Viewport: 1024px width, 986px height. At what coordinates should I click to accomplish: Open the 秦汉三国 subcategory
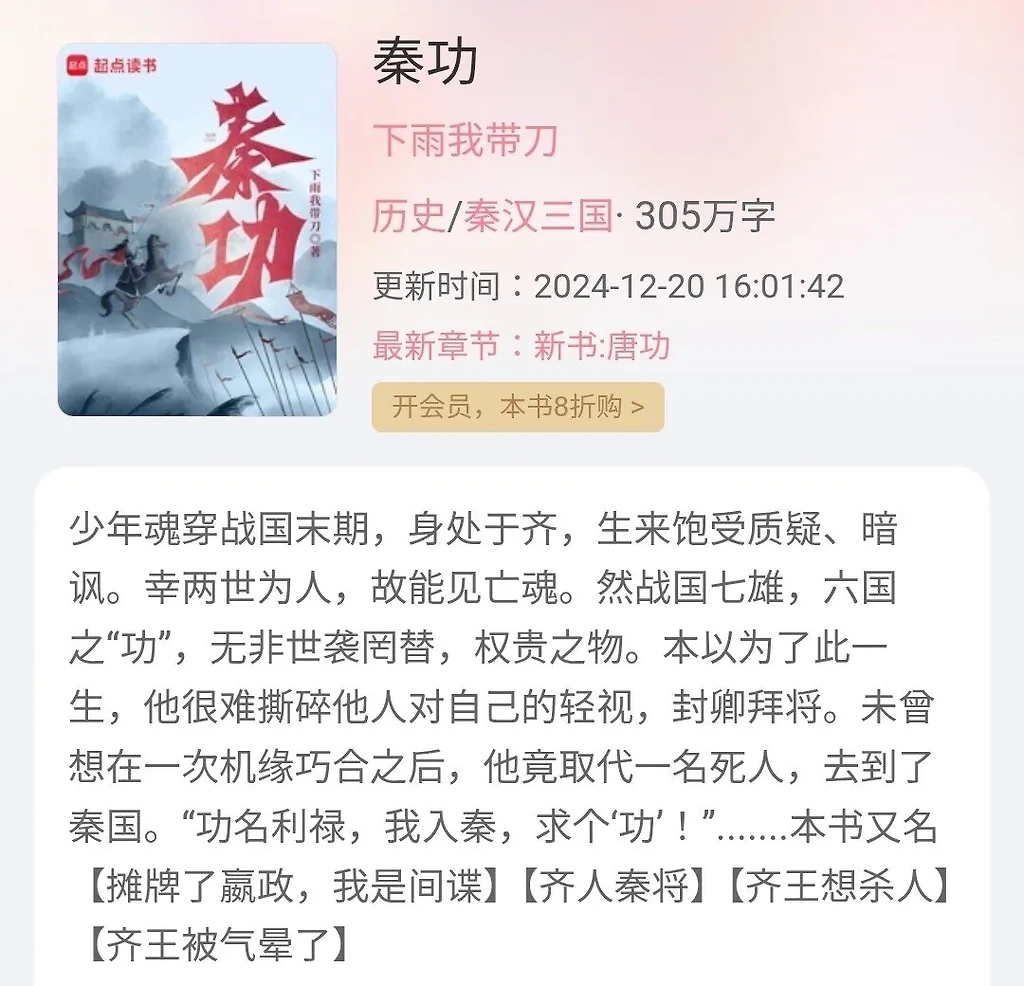click(x=538, y=215)
